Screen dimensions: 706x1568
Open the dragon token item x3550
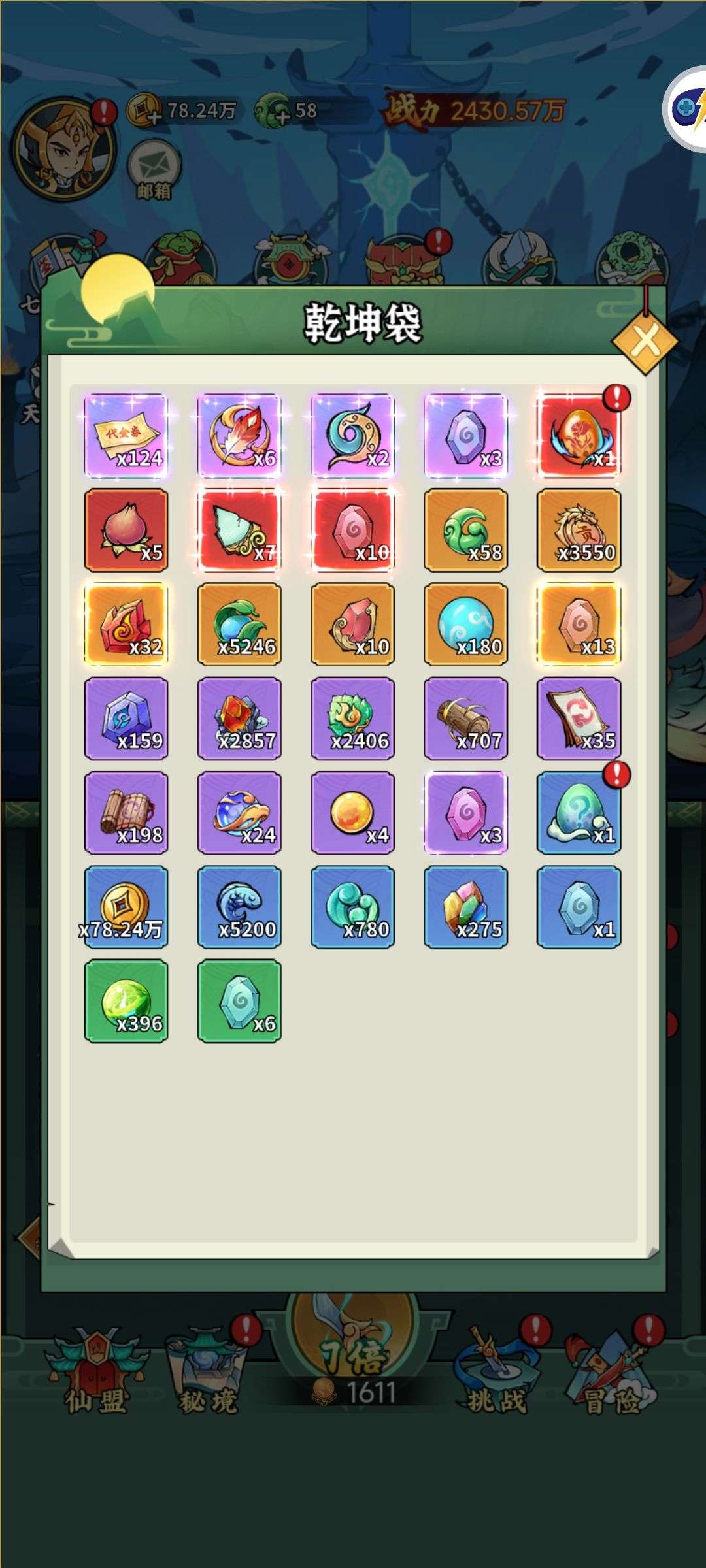[579, 530]
